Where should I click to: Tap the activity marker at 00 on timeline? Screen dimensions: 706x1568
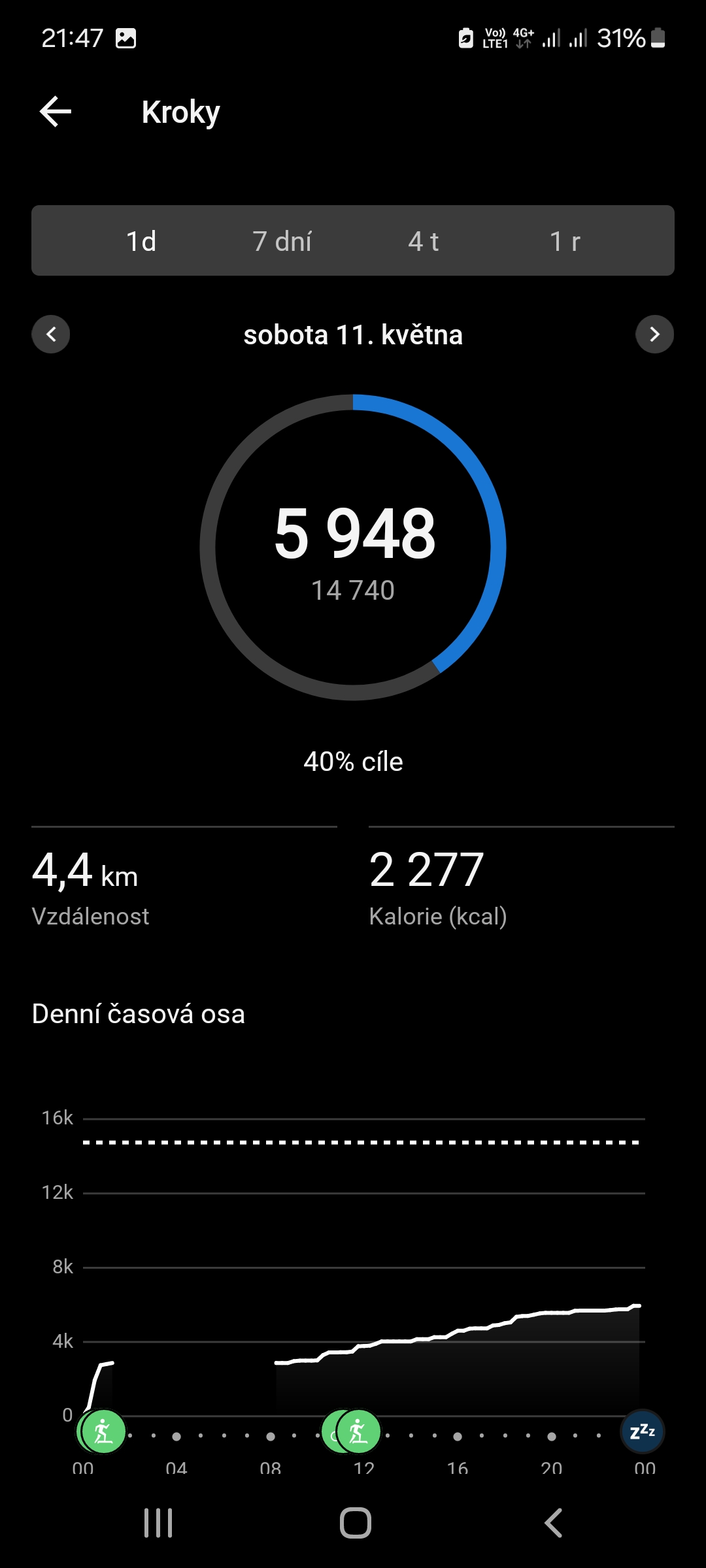pos(103,1431)
